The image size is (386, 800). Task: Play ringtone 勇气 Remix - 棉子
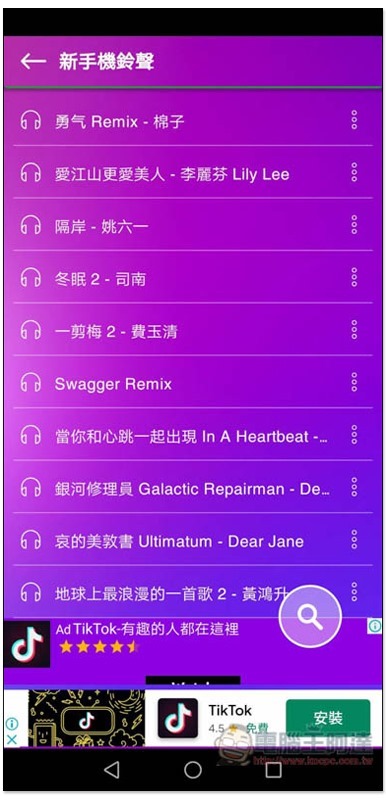click(193, 120)
